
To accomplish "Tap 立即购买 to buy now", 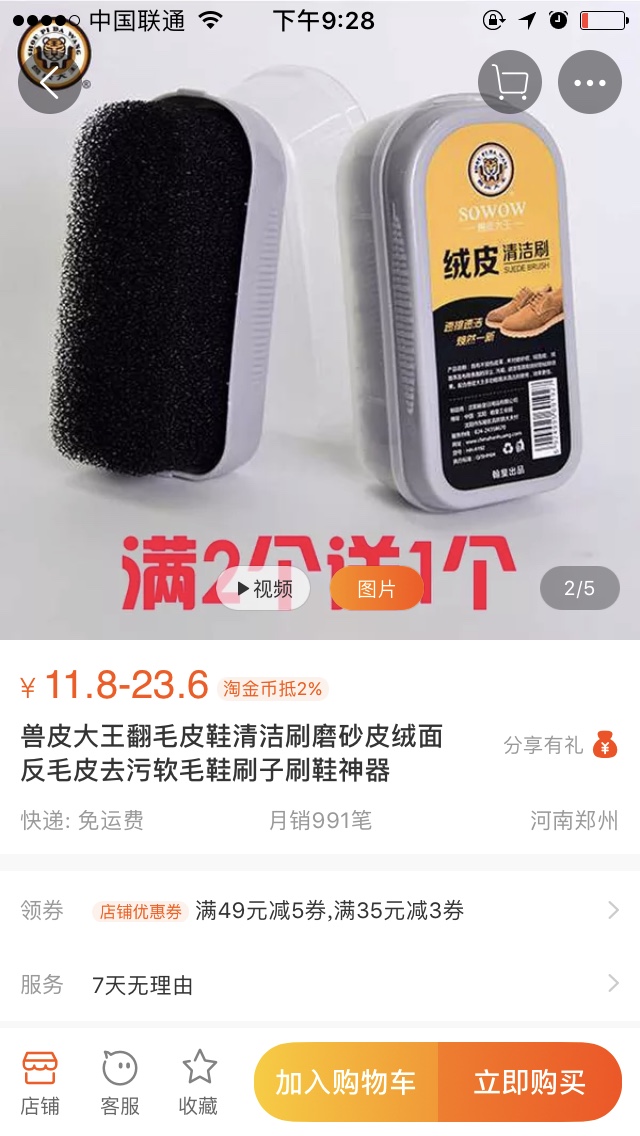I will 530,1082.
